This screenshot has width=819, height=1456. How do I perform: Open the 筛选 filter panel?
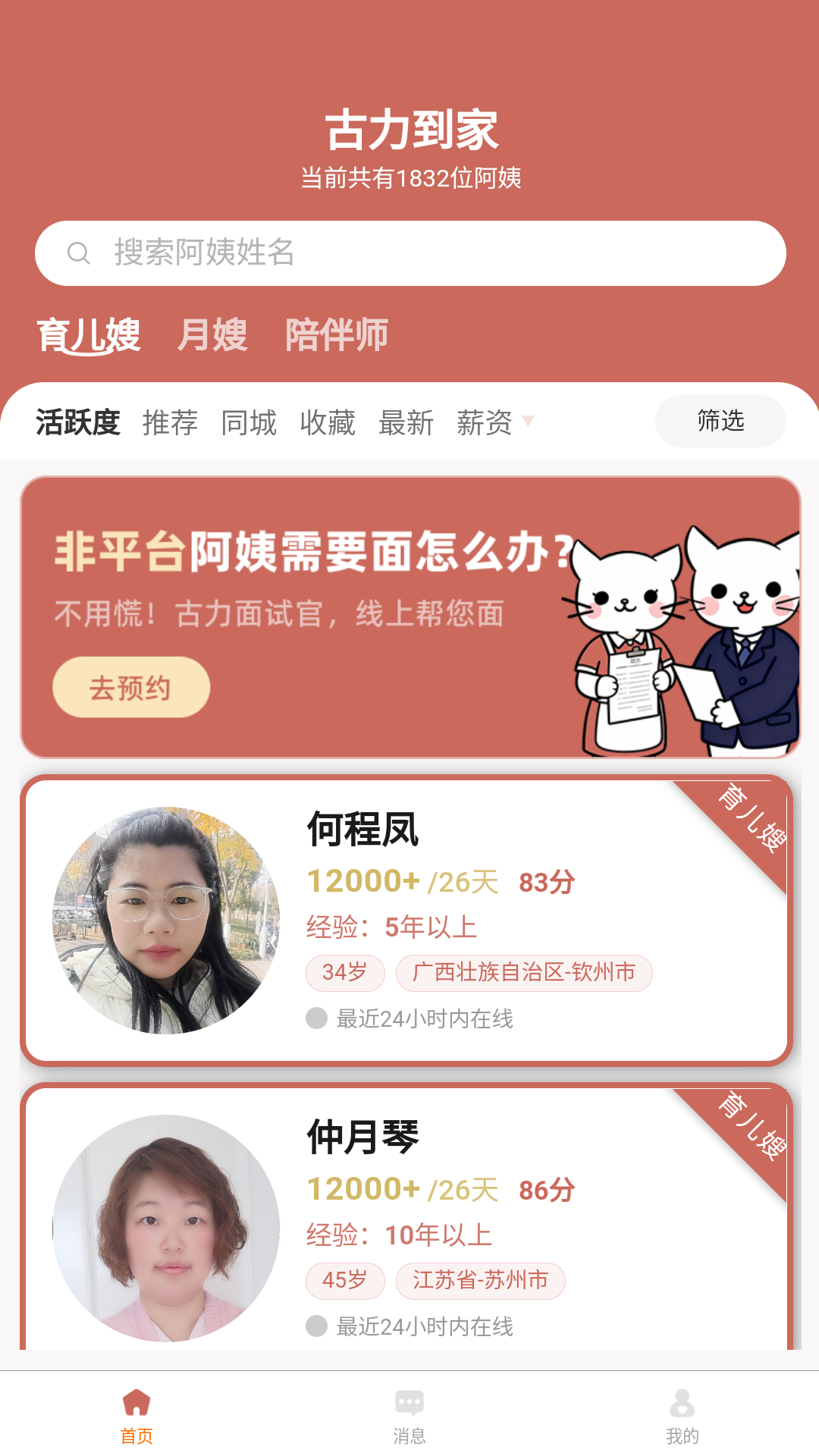point(720,421)
